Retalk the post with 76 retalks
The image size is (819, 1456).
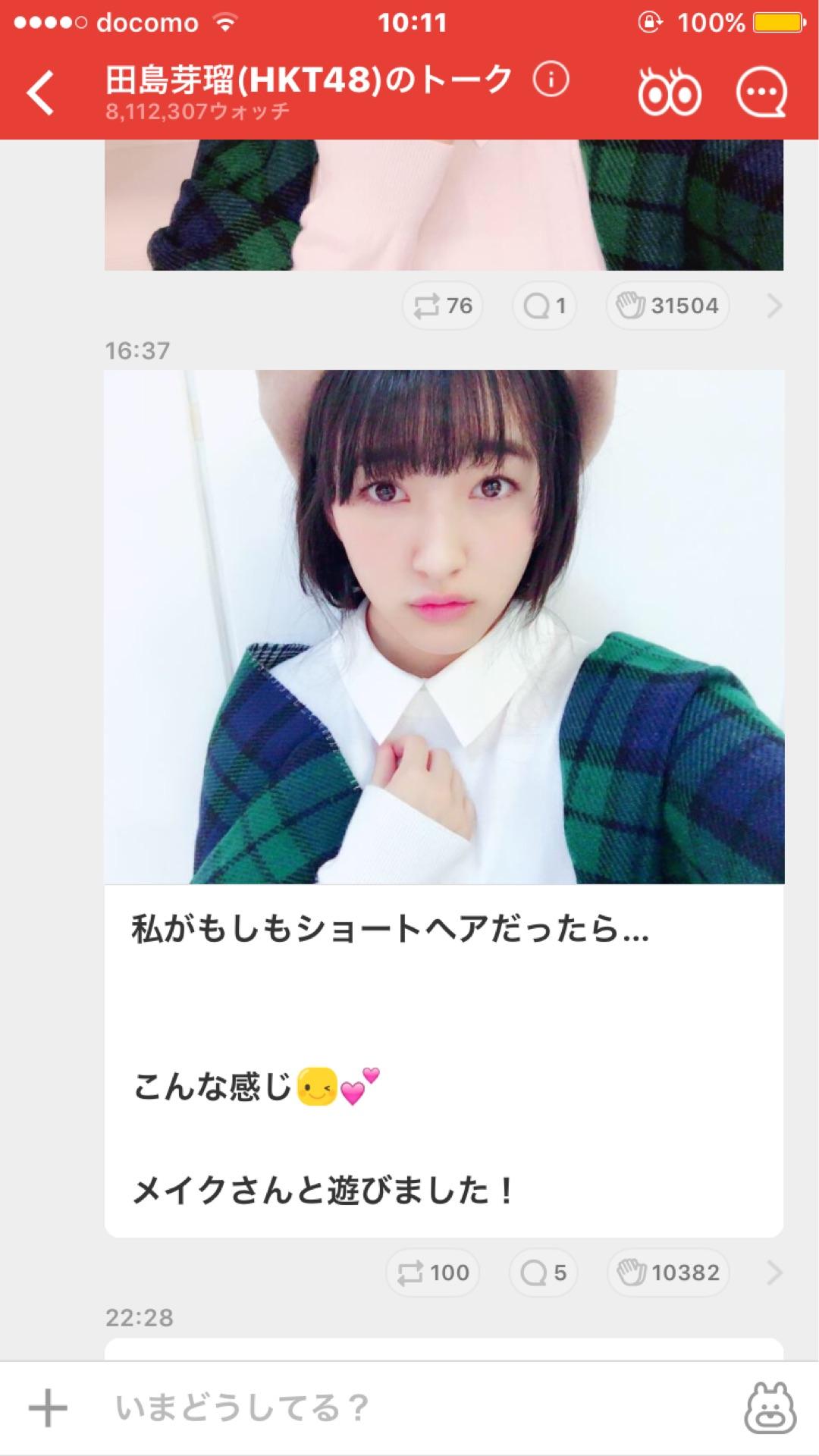pos(443,306)
